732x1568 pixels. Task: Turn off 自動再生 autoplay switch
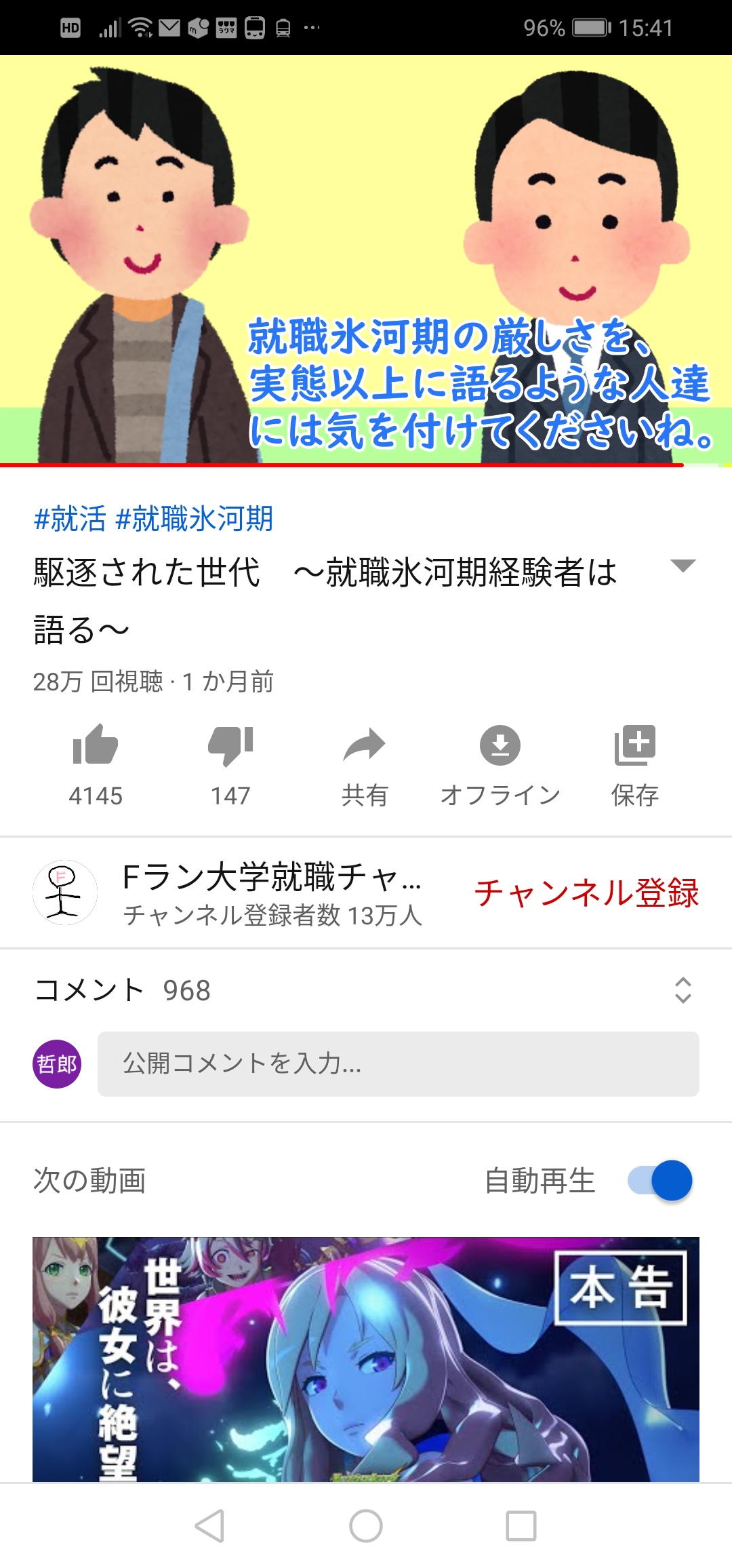click(x=660, y=1181)
